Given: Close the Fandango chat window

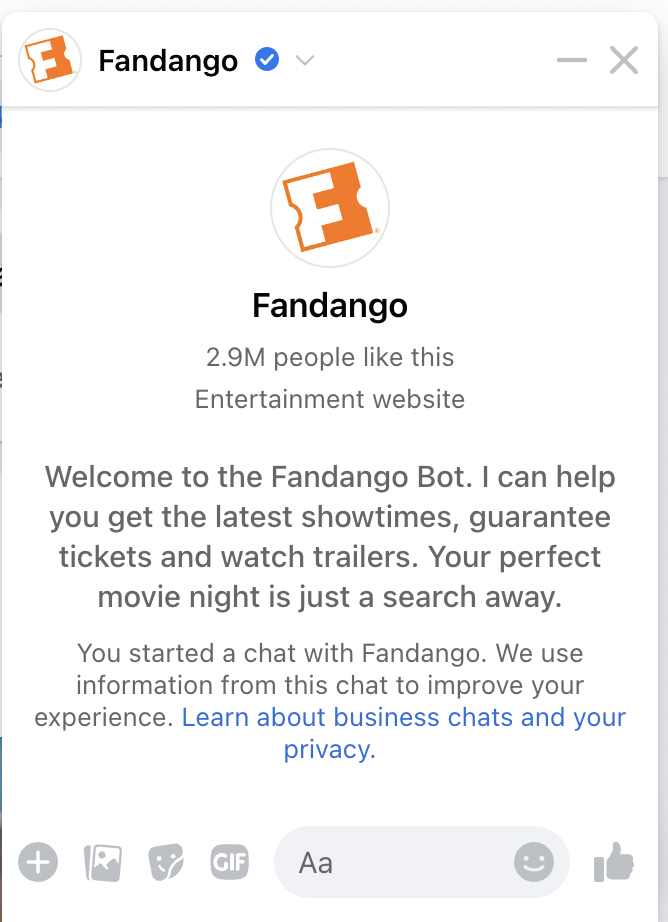Looking at the screenshot, I should pos(624,61).
